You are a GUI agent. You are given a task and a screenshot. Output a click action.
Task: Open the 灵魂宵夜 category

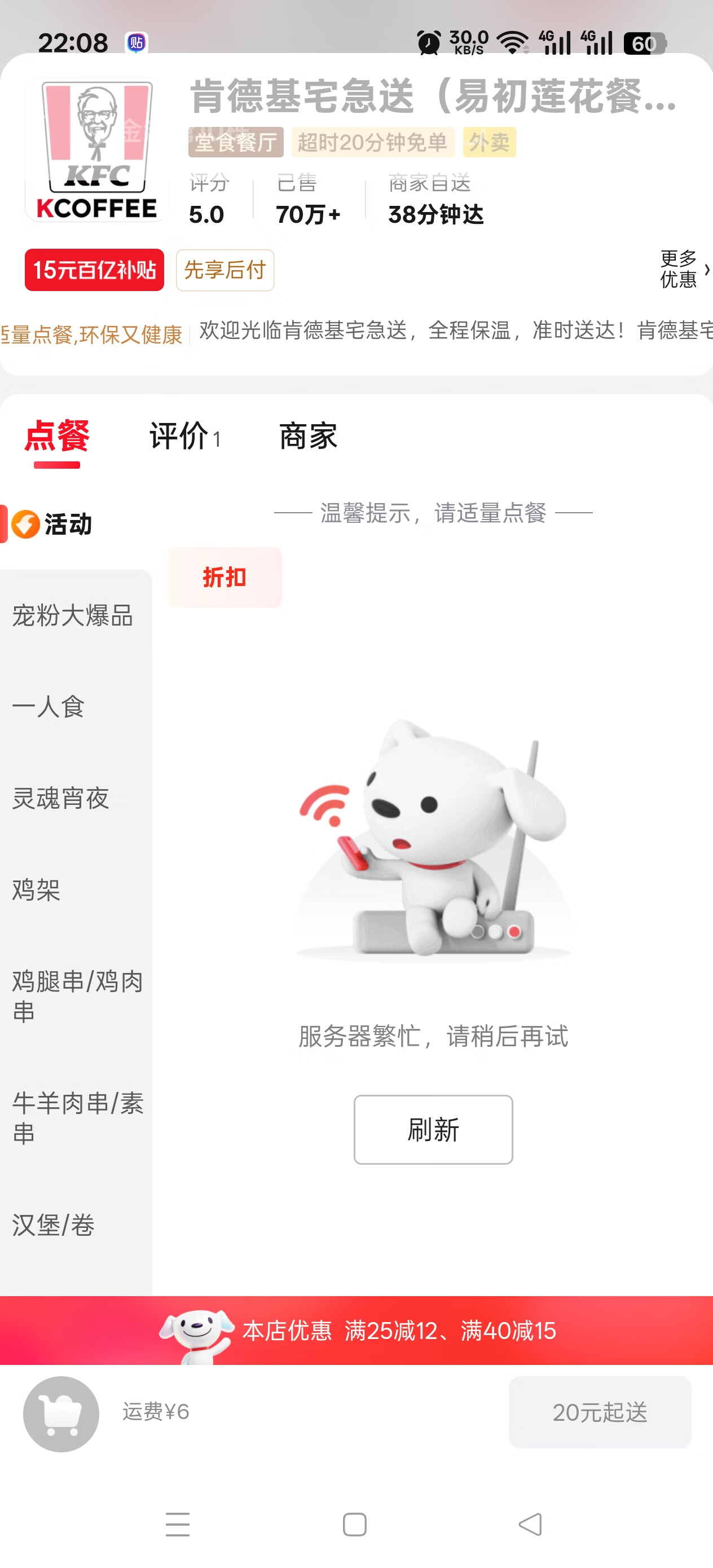61,798
